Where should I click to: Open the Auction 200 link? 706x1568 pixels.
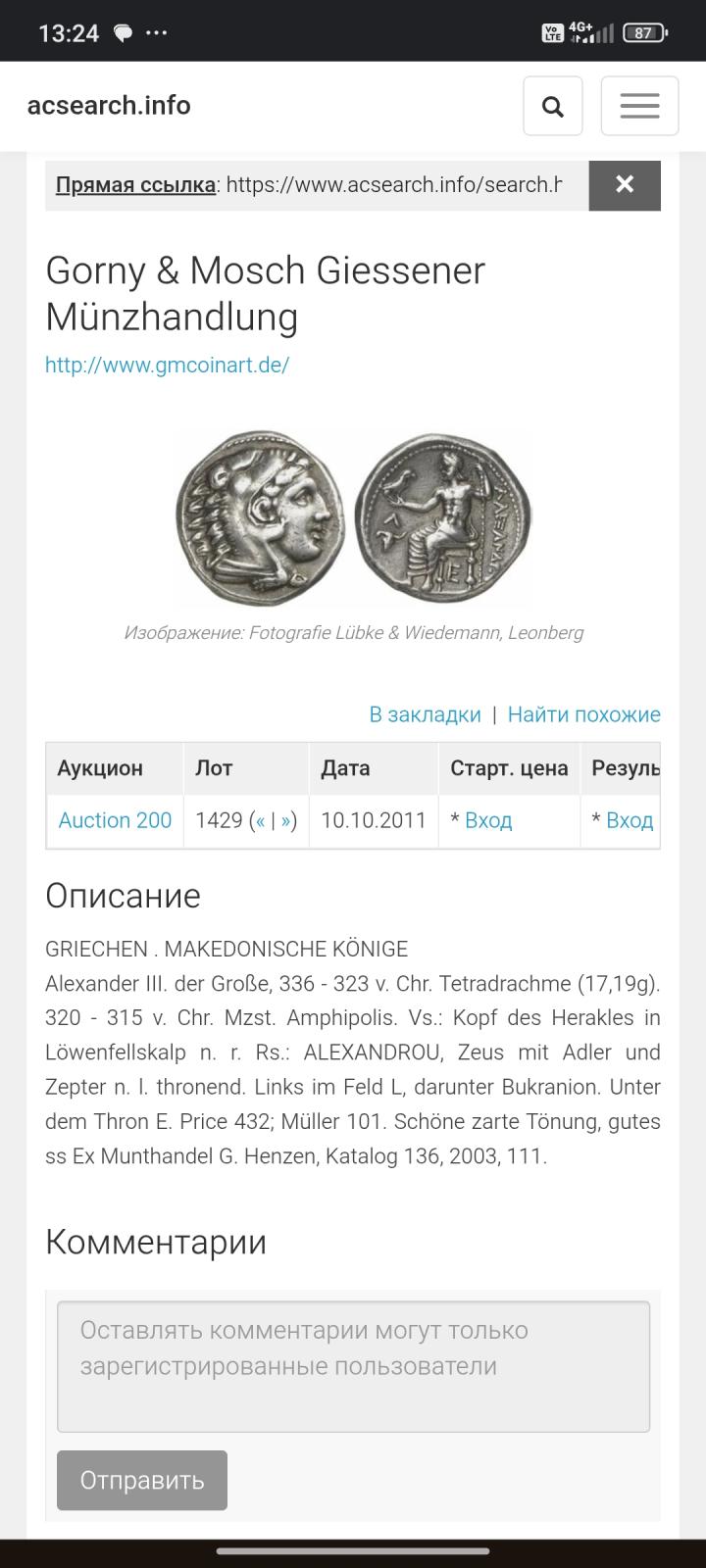pyautogui.click(x=115, y=820)
